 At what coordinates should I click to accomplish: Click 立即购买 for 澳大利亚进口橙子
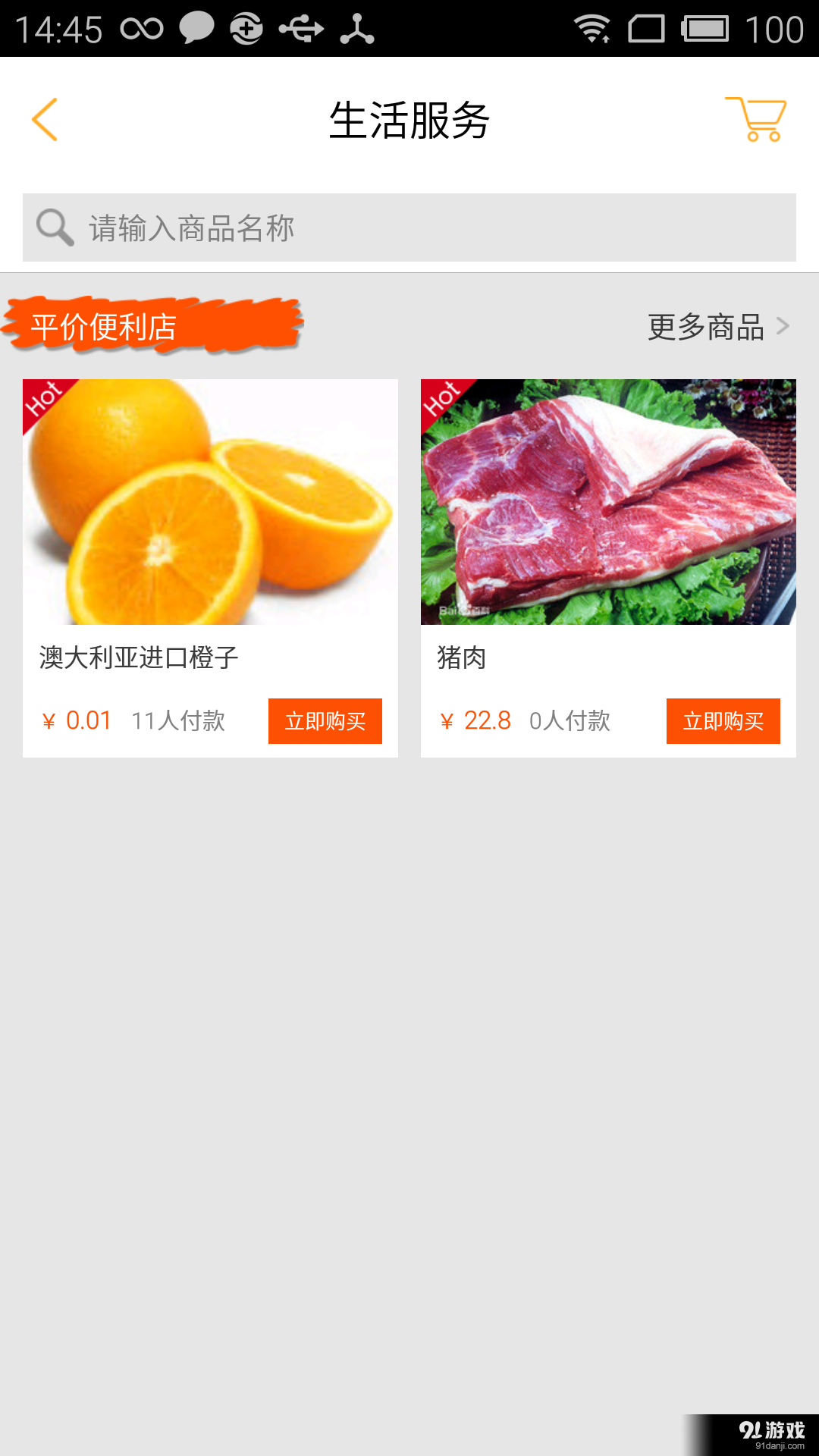click(x=325, y=721)
